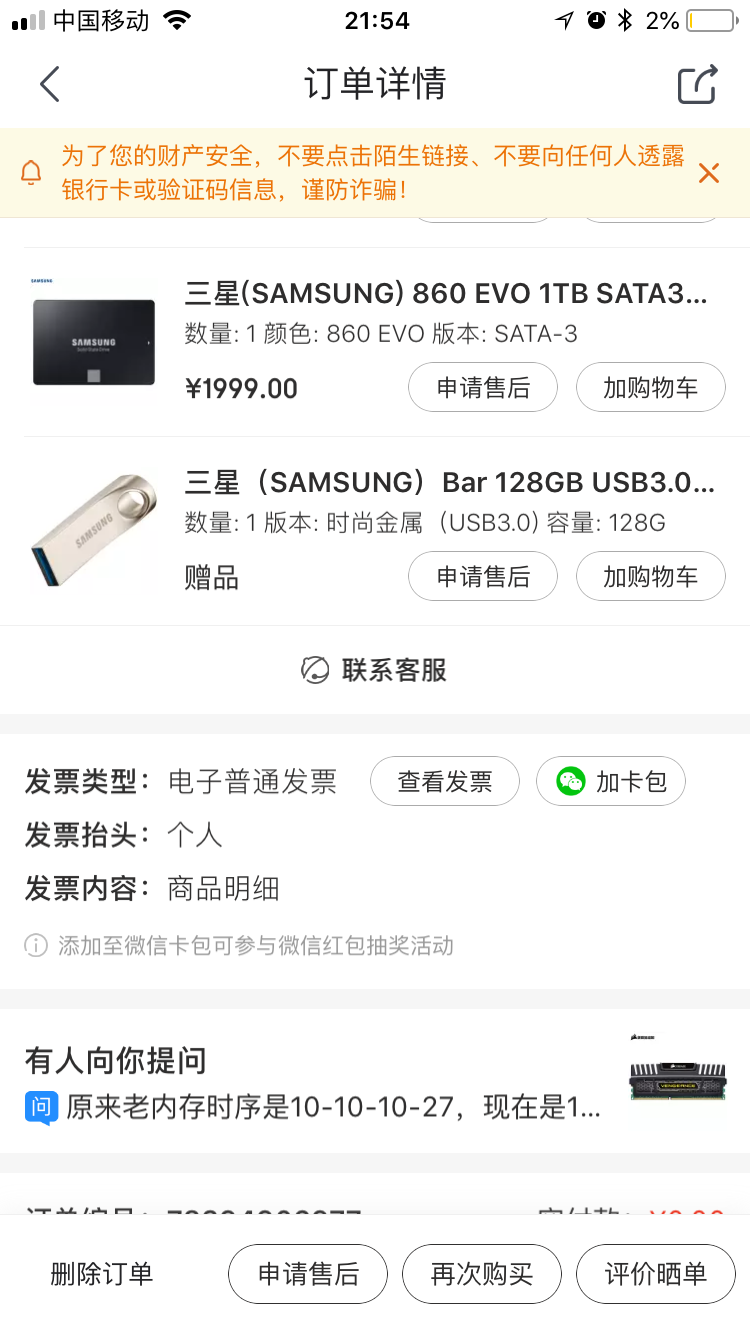This screenshot has height=1334, width=750.
Task: Open Samsung 860 EVO 1TB product image
Action: point(93,341)
